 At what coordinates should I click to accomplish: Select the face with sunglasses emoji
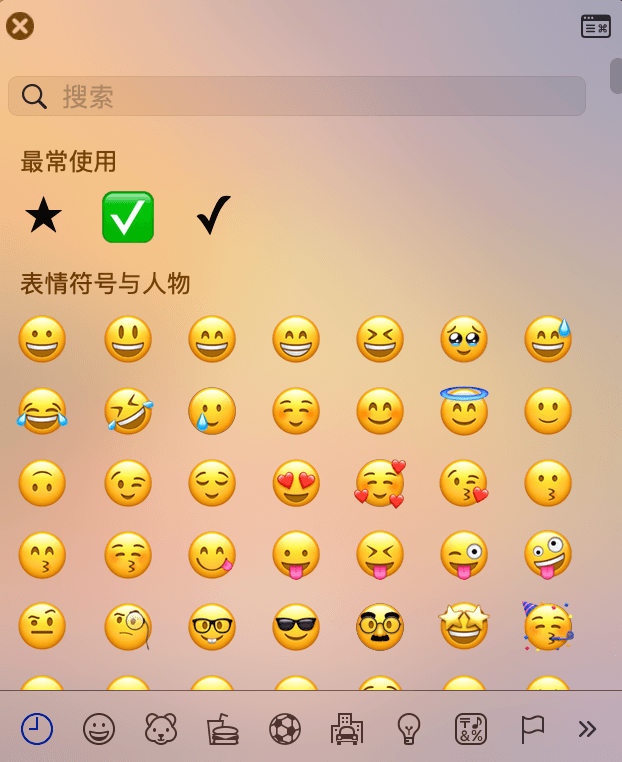(296, 627)
